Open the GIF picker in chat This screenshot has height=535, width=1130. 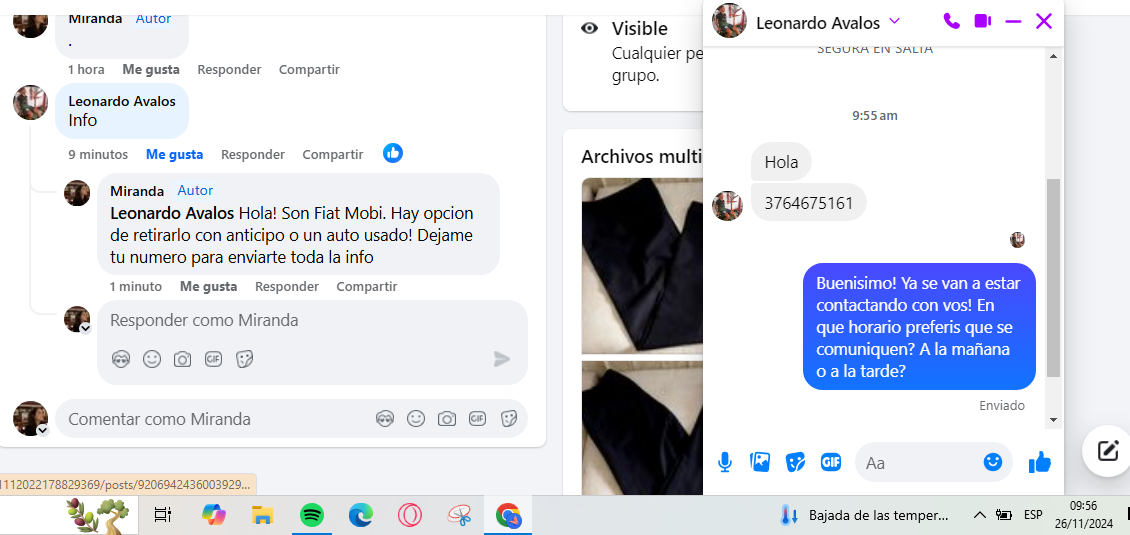(x=830, y=462)
